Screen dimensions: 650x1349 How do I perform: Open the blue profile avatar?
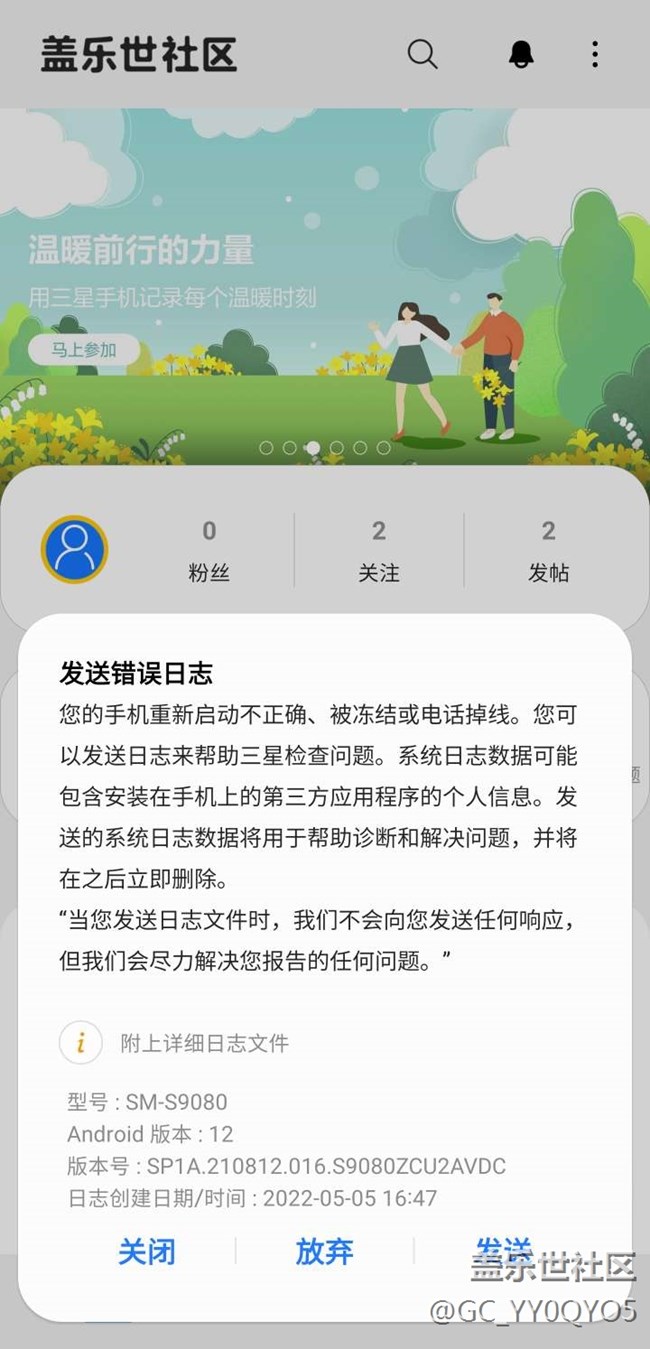click(74, 549)
